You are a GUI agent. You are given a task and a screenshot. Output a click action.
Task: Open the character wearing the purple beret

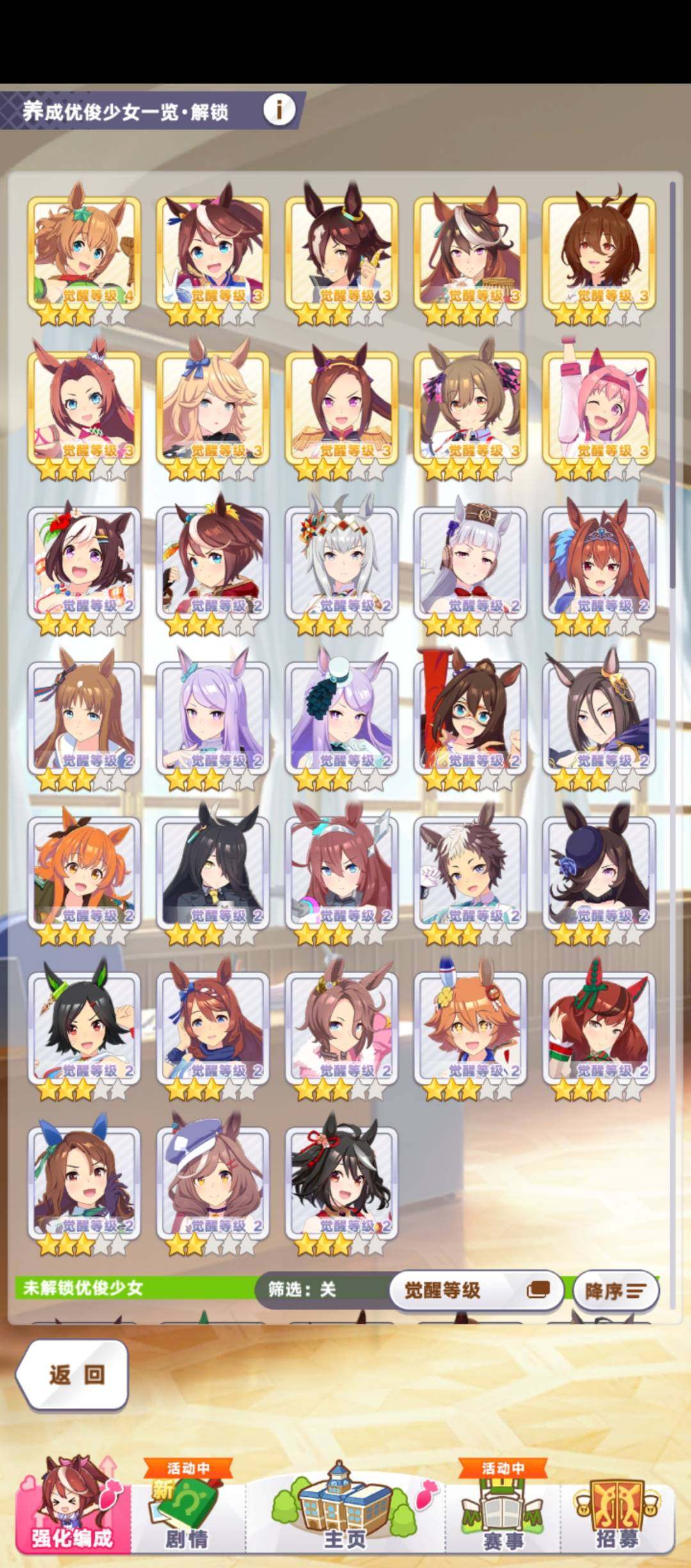click(x=212, y=1183)
